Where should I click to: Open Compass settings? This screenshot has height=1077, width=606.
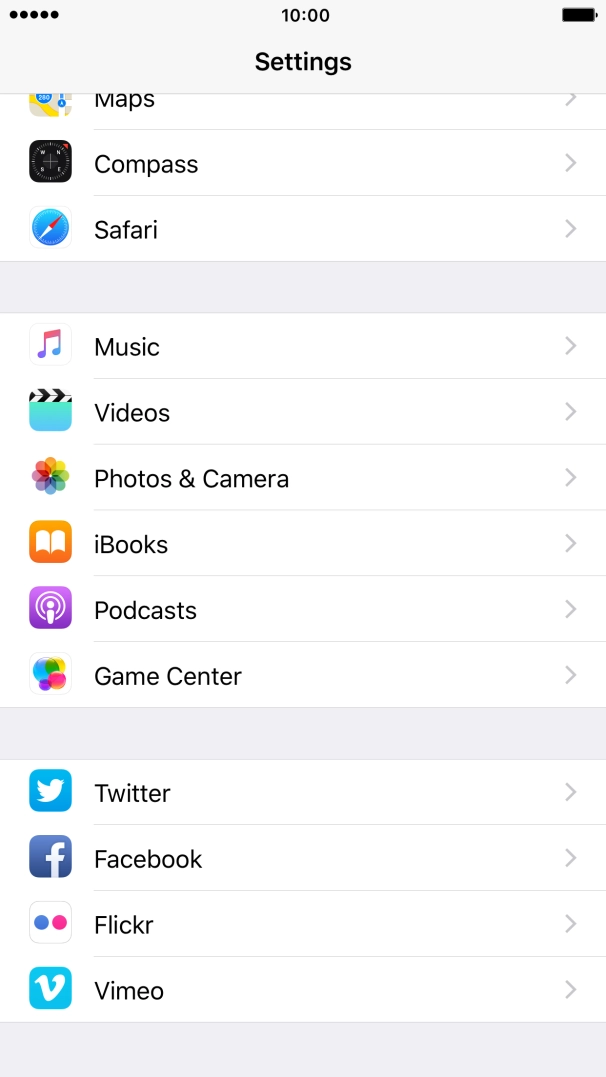tap(300, 164)
